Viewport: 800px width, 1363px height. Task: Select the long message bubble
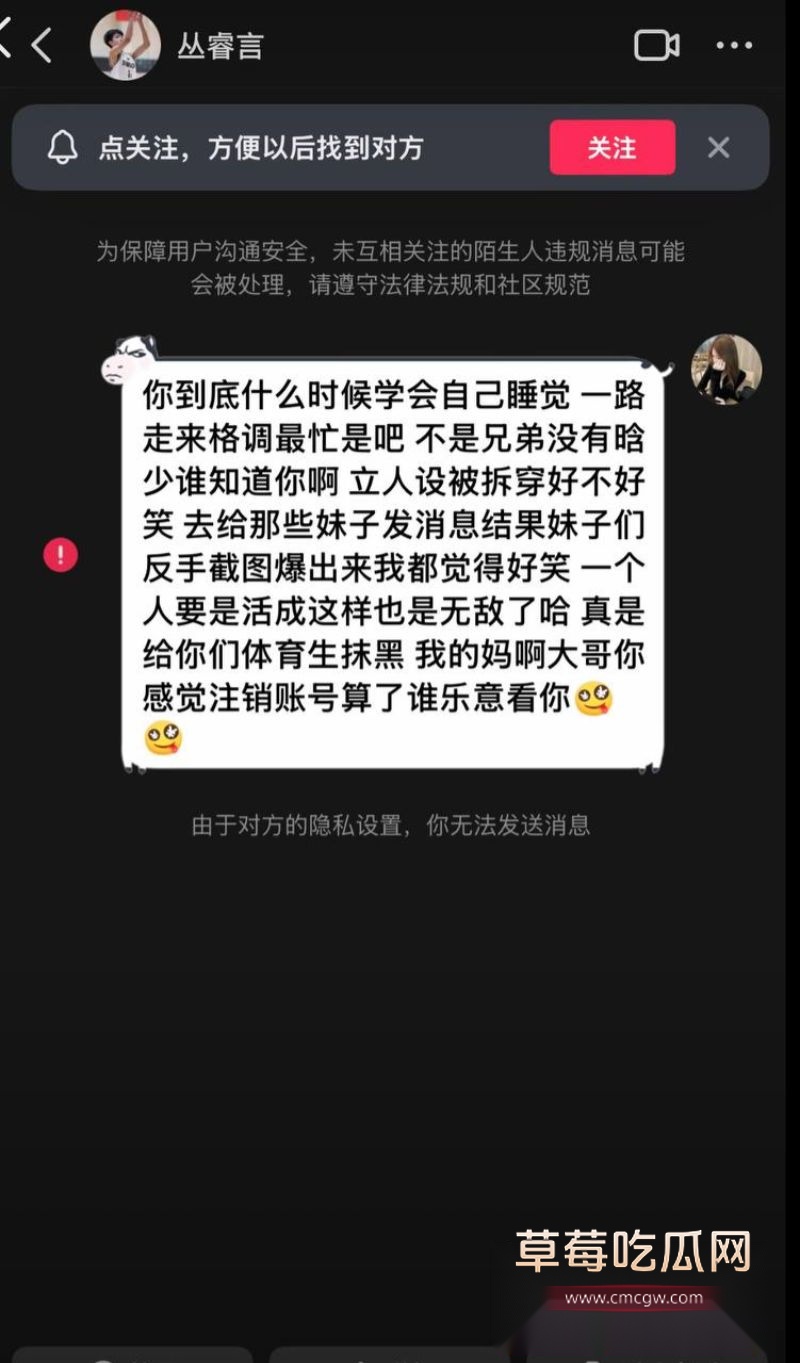tap(392, 560)
